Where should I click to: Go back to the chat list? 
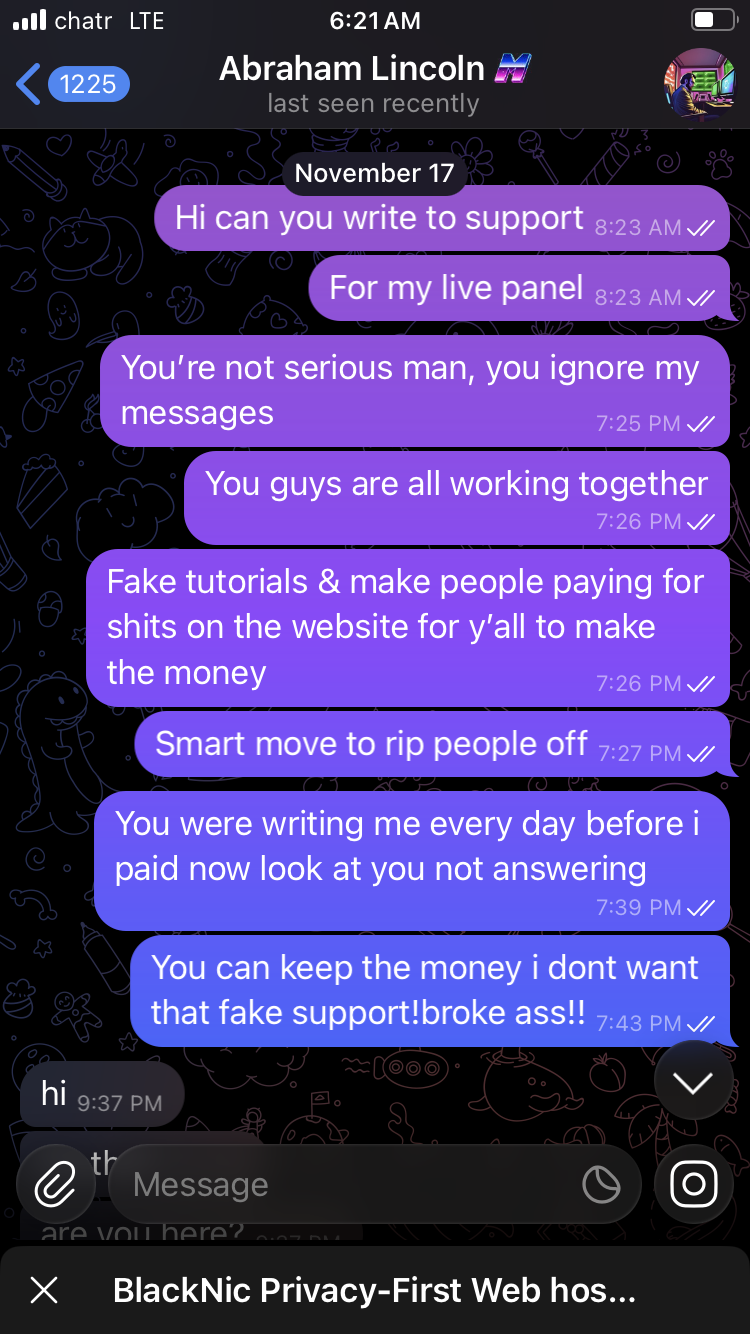click(x=72, y=84)
